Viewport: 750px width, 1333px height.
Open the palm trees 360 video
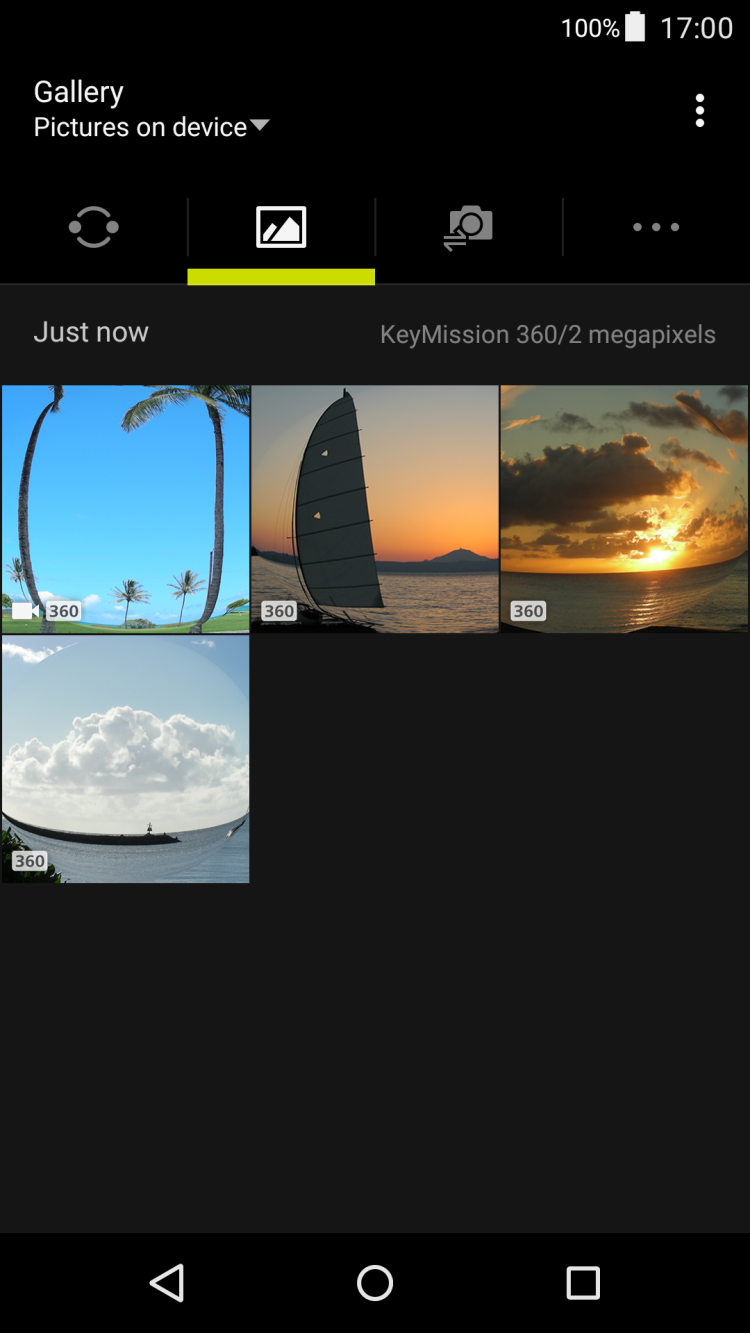[126, 509]
